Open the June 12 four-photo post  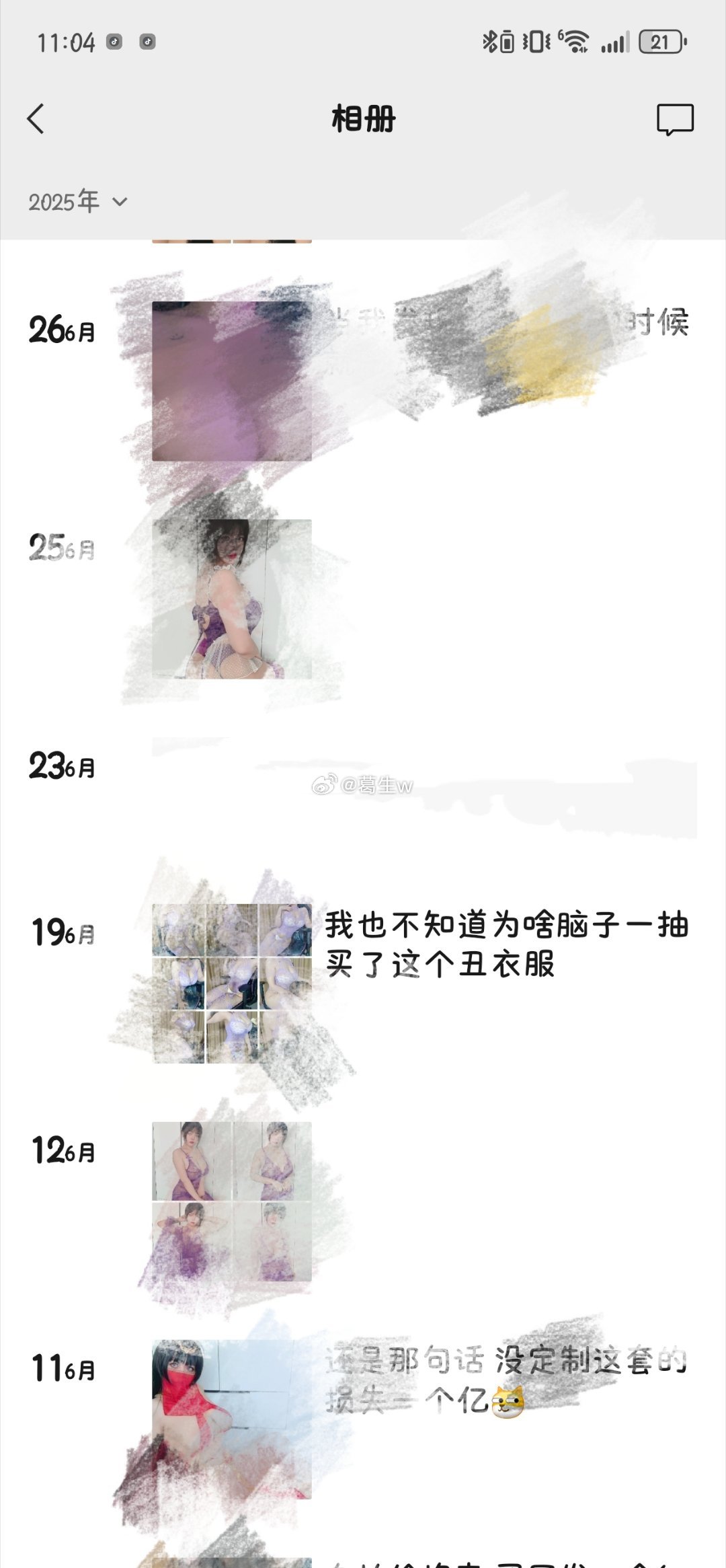pyautogui.click(x=231, y=1201)
